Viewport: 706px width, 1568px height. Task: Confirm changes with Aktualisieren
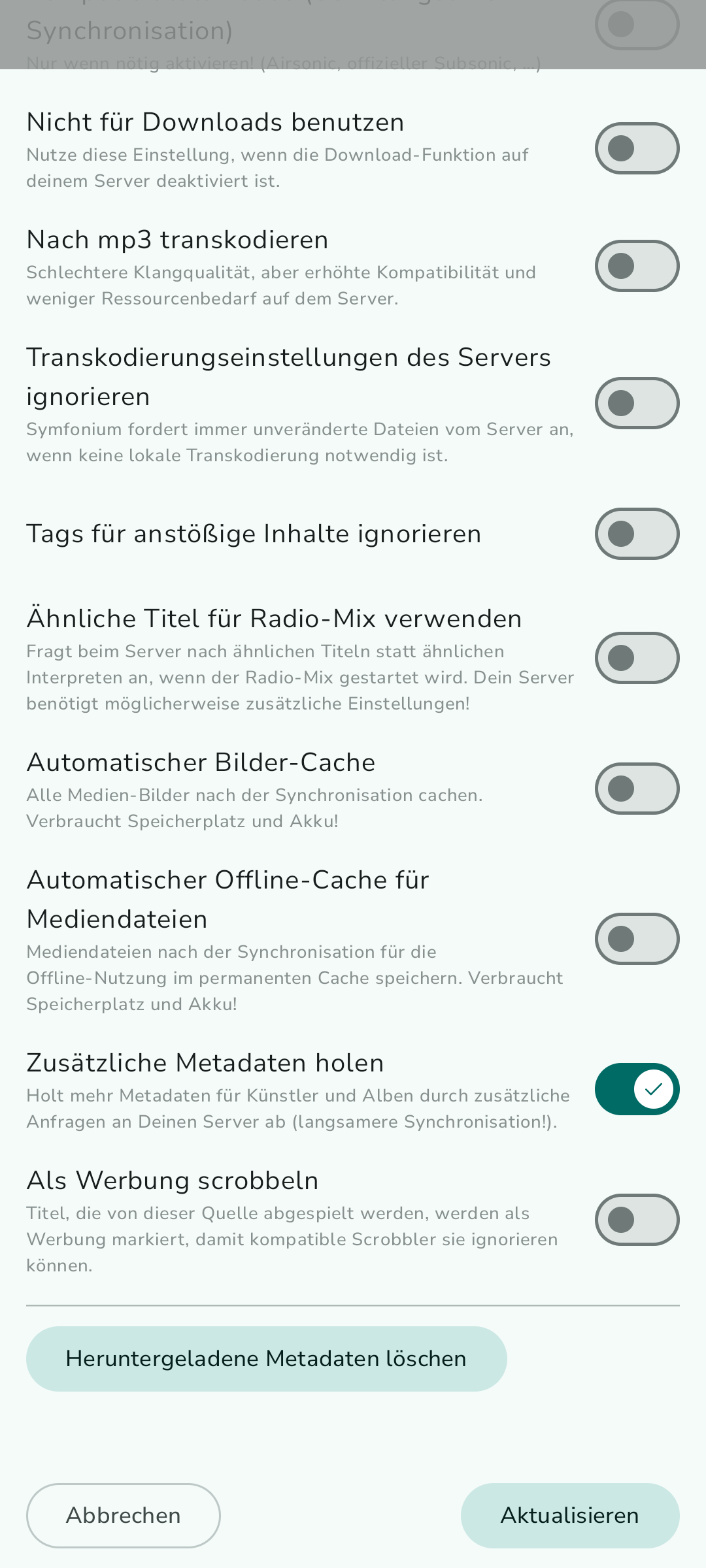click(x=570, y=1516)
